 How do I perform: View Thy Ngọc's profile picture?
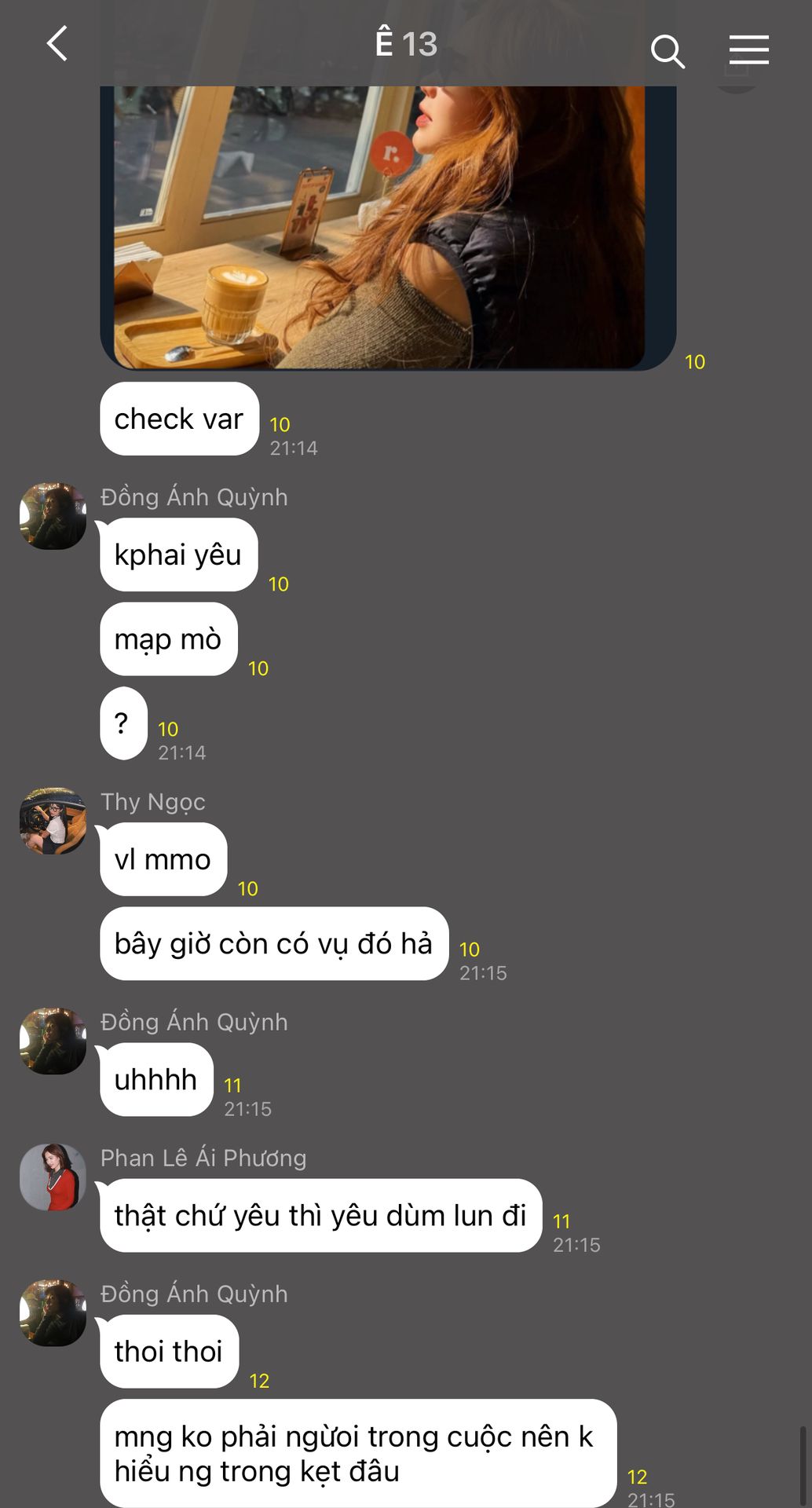pyautogui.click(x=53, y=821)
